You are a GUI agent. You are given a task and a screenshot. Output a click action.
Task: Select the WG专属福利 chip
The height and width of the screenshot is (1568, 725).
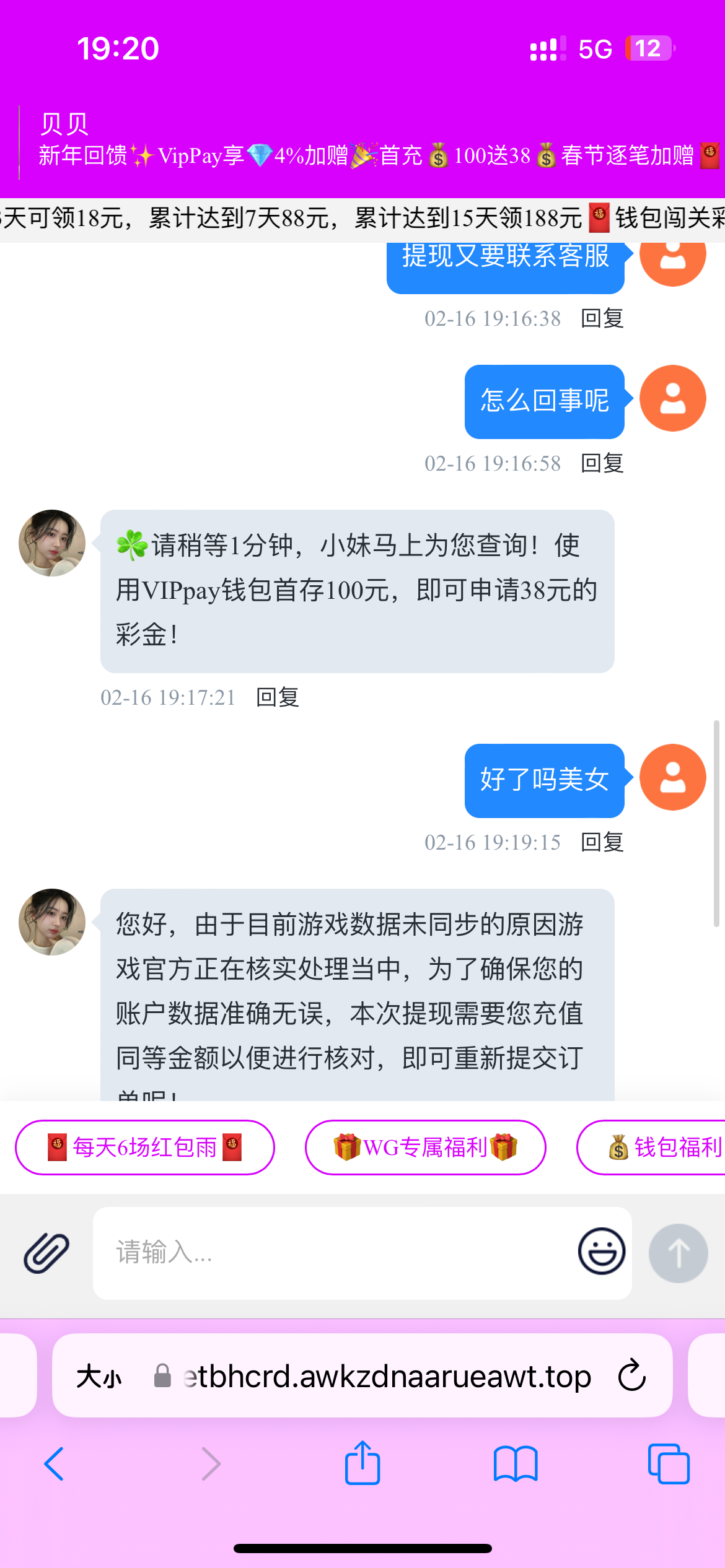(425, 1148)
